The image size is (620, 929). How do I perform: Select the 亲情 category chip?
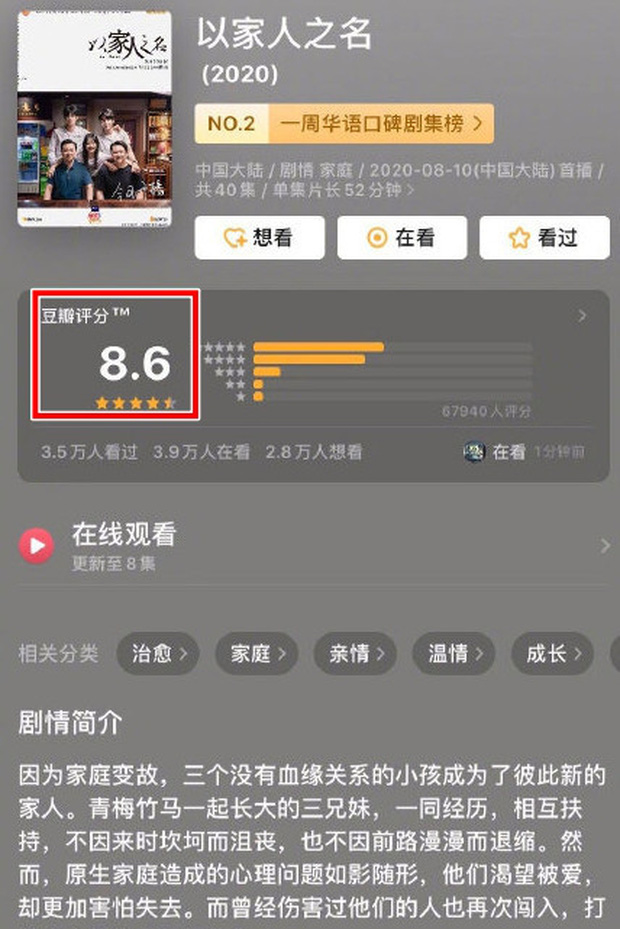point(356,654)
